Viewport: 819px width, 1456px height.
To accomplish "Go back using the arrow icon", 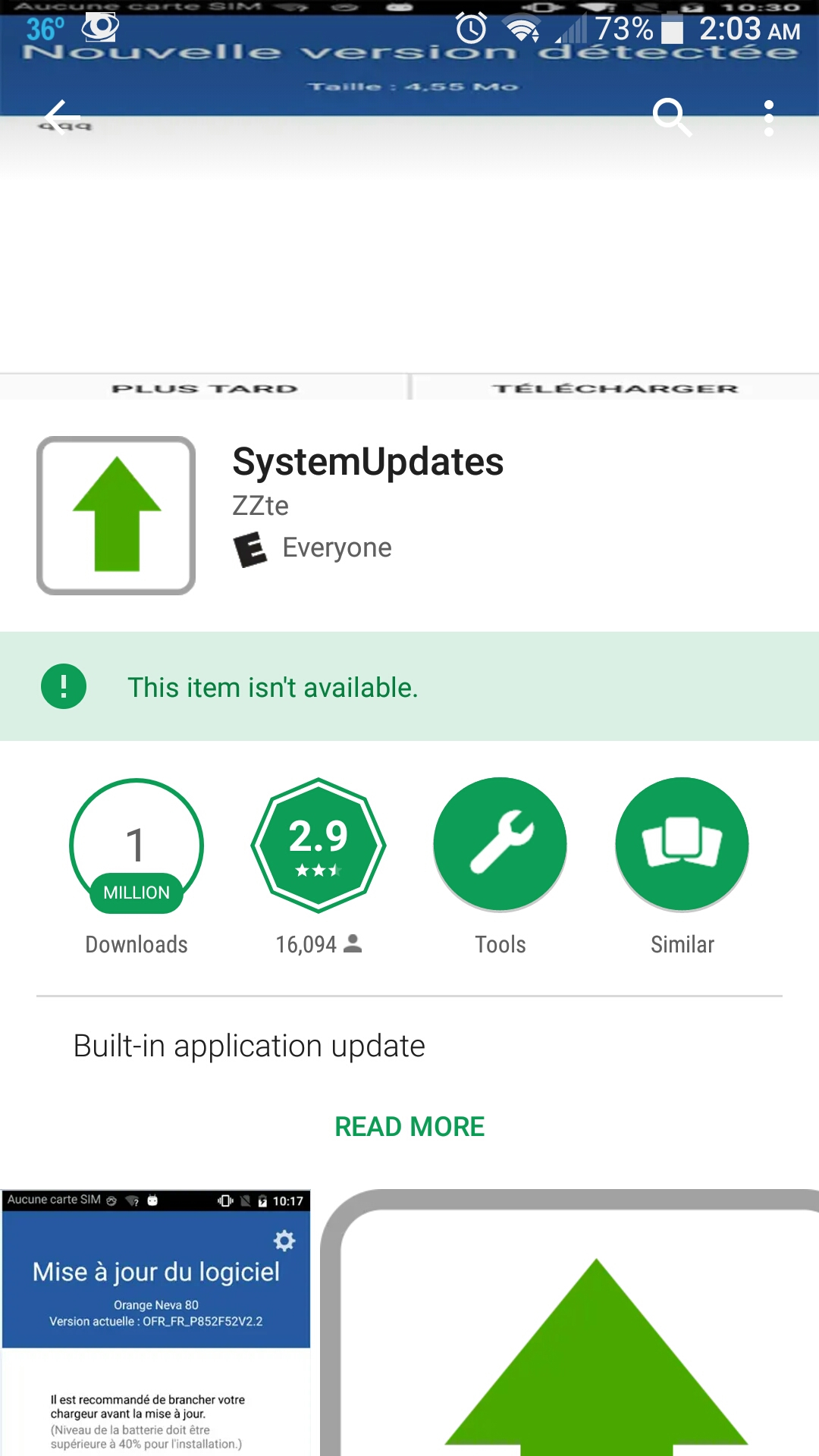I will click(62, 118).
